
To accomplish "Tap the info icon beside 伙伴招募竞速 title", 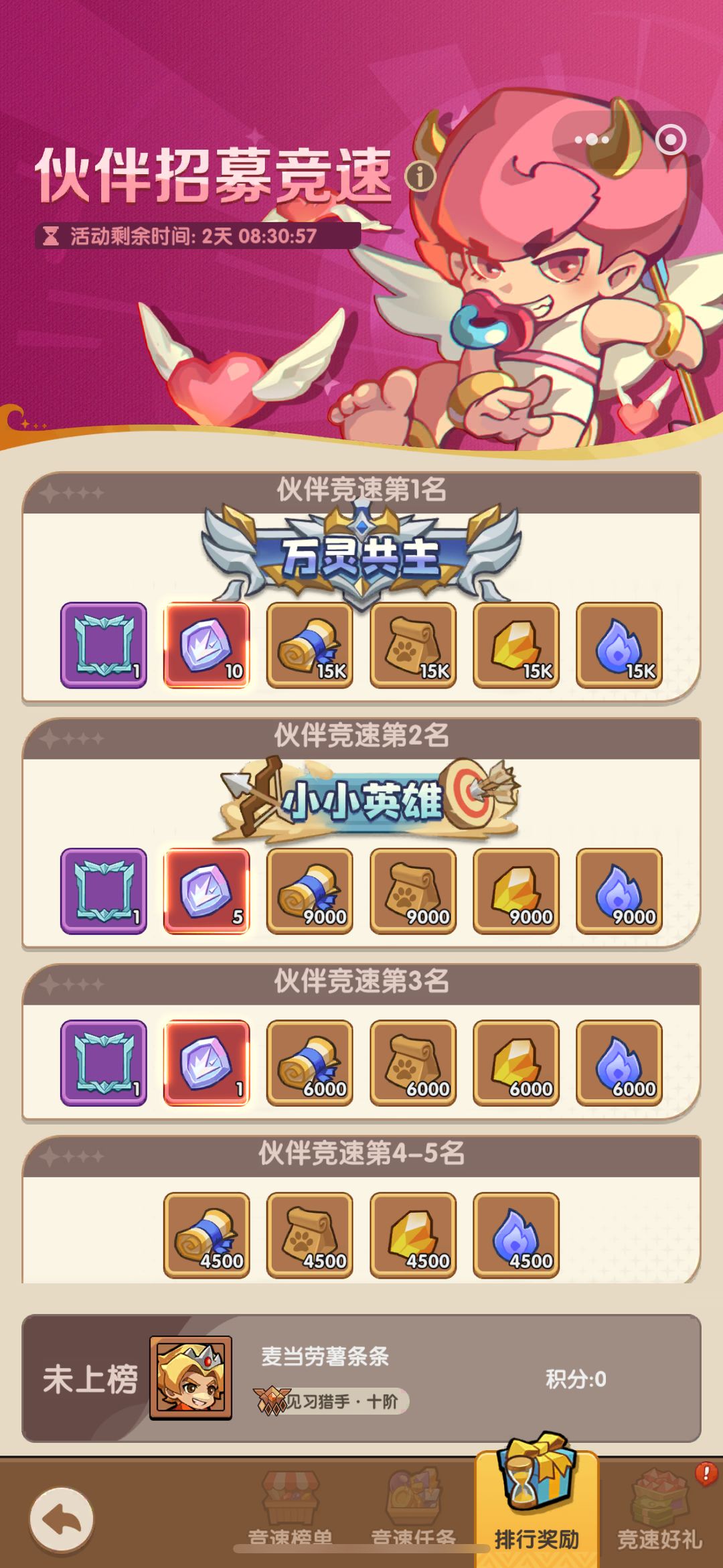I will (x=420, y=175).
